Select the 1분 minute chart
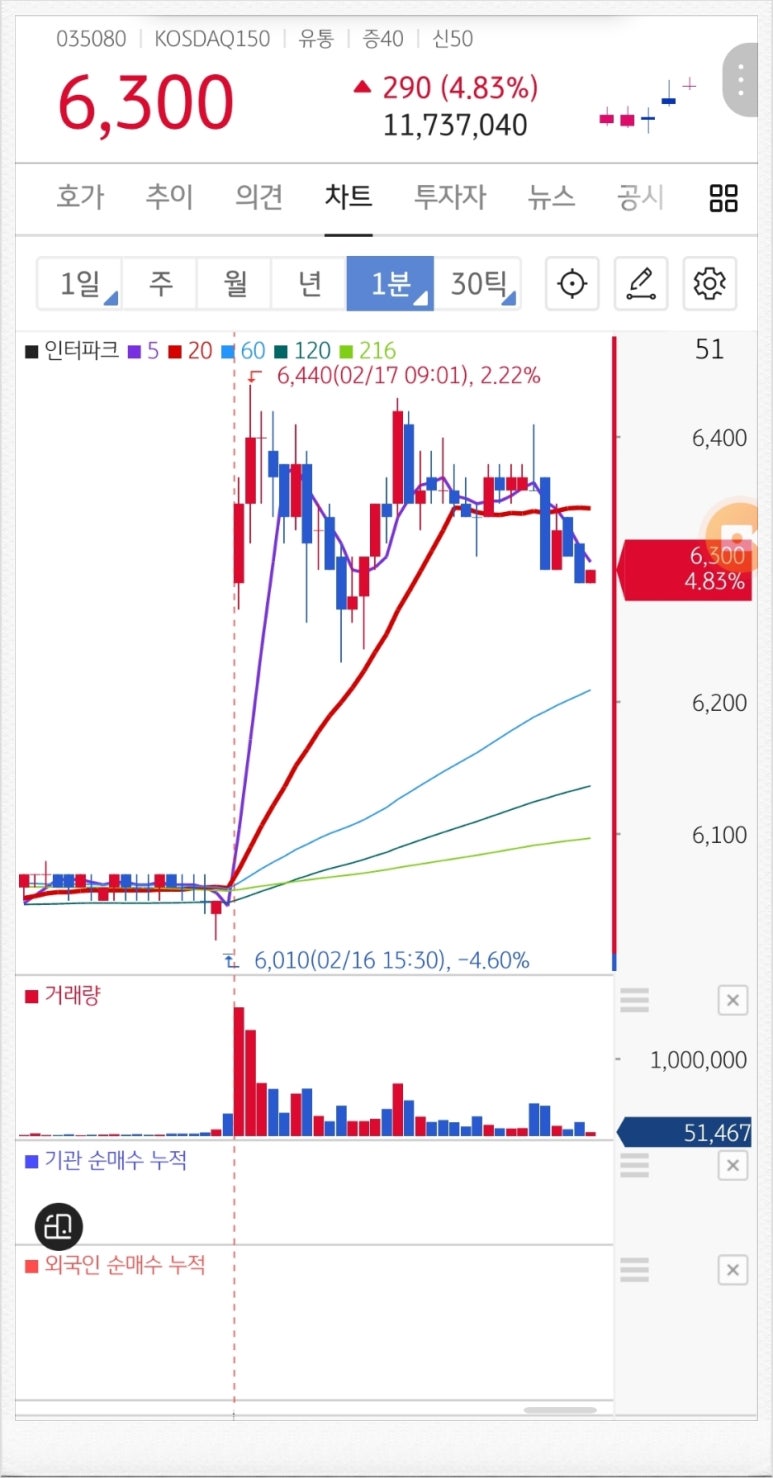The width and height of the screenshot is (773, 1478). (390, 284)
